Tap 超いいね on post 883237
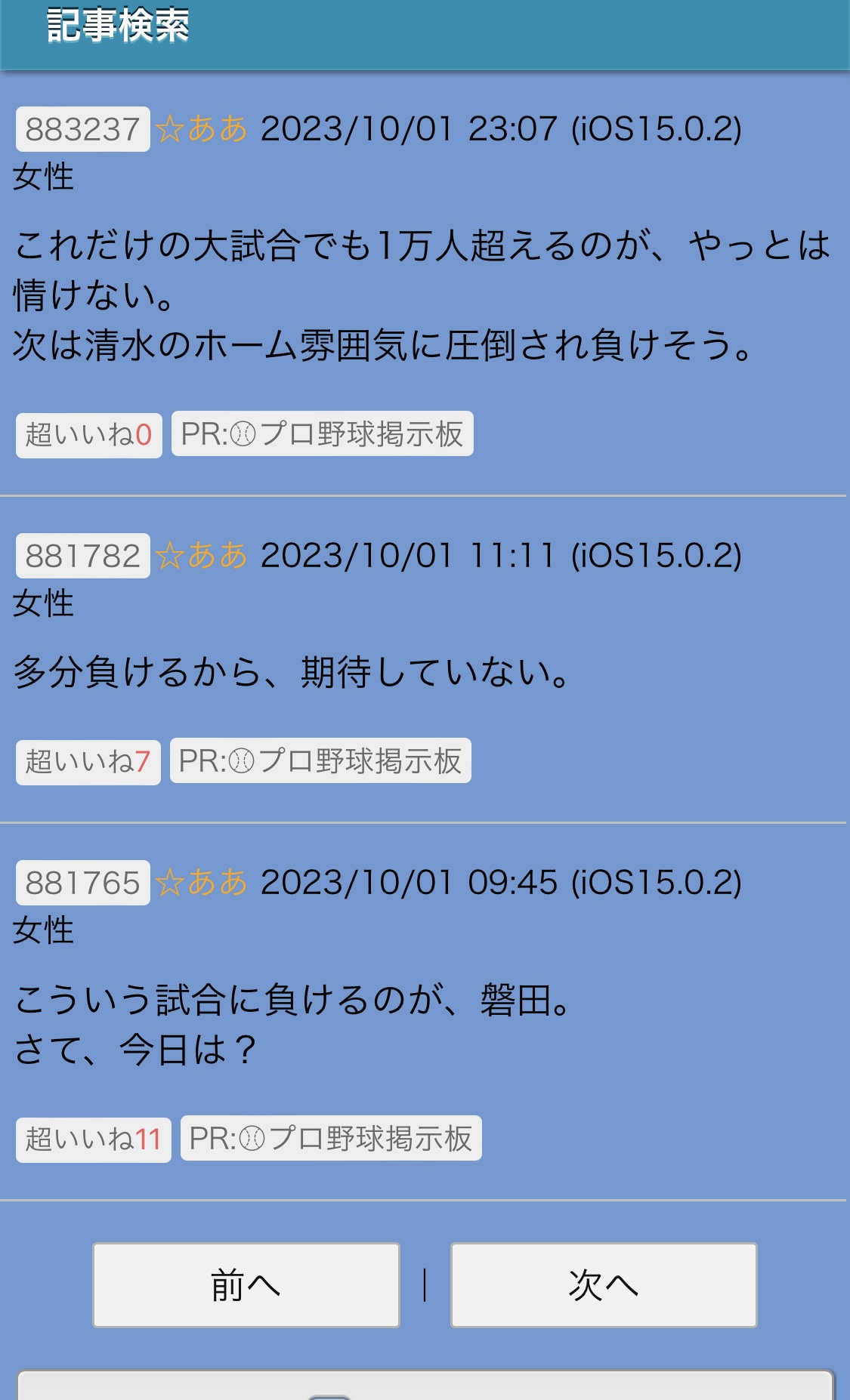 [89, 435]
